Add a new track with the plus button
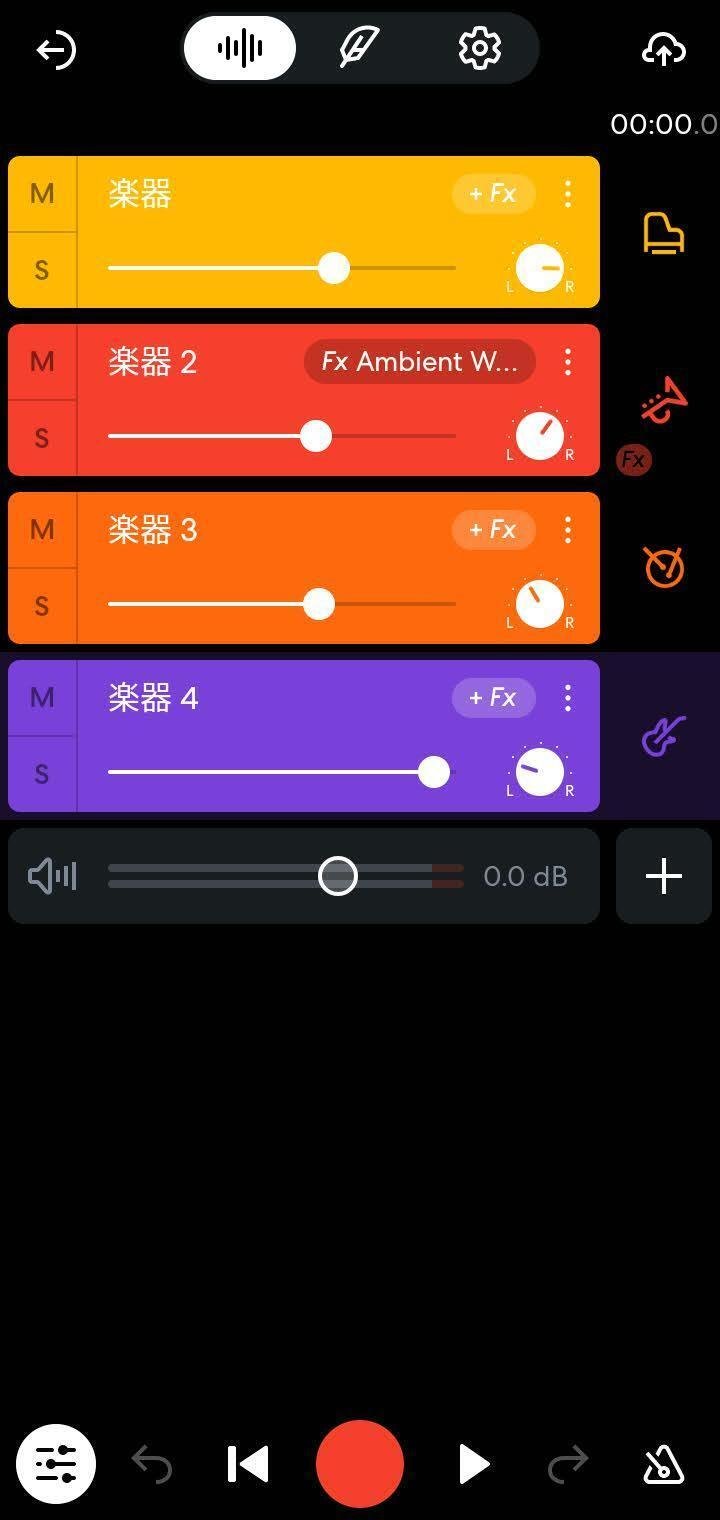 click(x=663, y=876)
